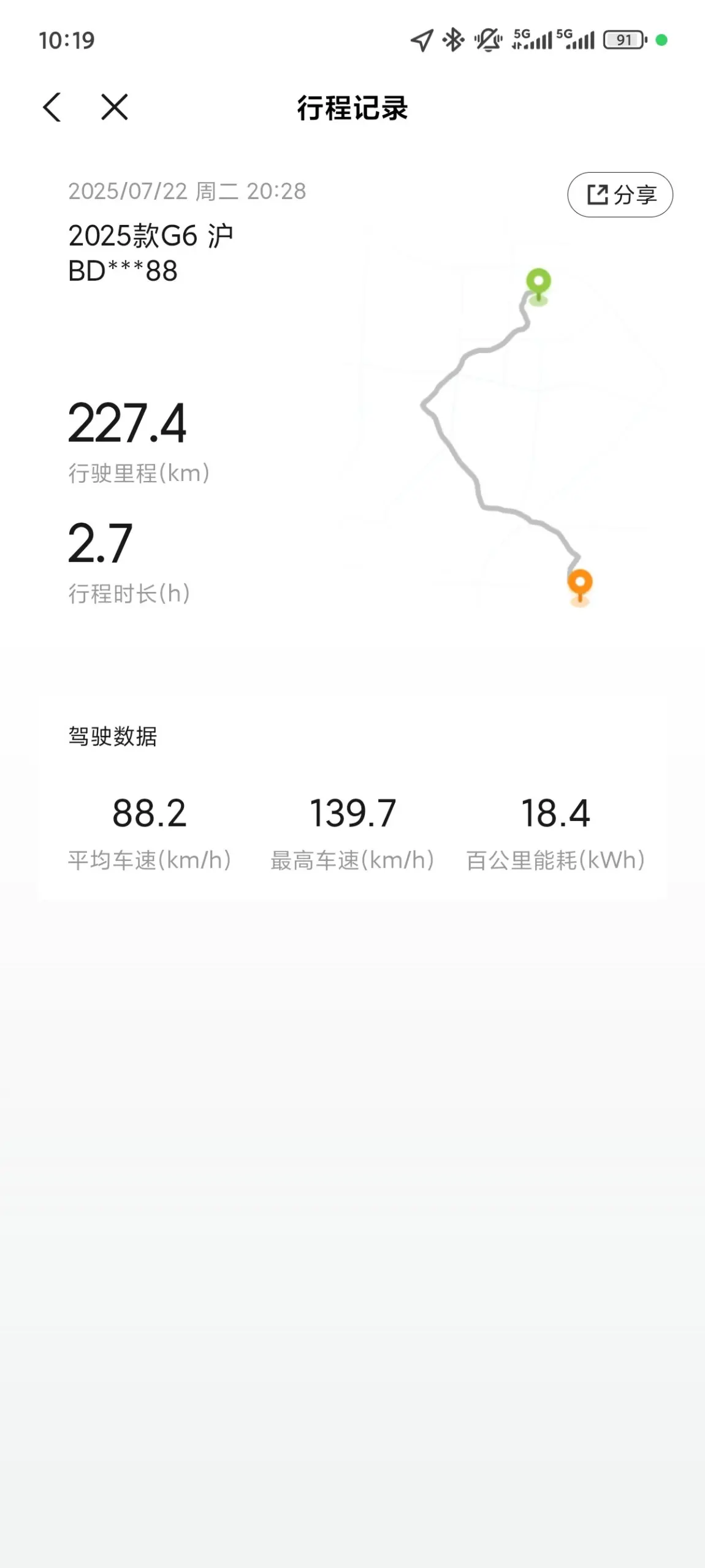Share this trip via 分享 button
The width and height of the screenshot is (705, 1568).
[x=620, y=195]
